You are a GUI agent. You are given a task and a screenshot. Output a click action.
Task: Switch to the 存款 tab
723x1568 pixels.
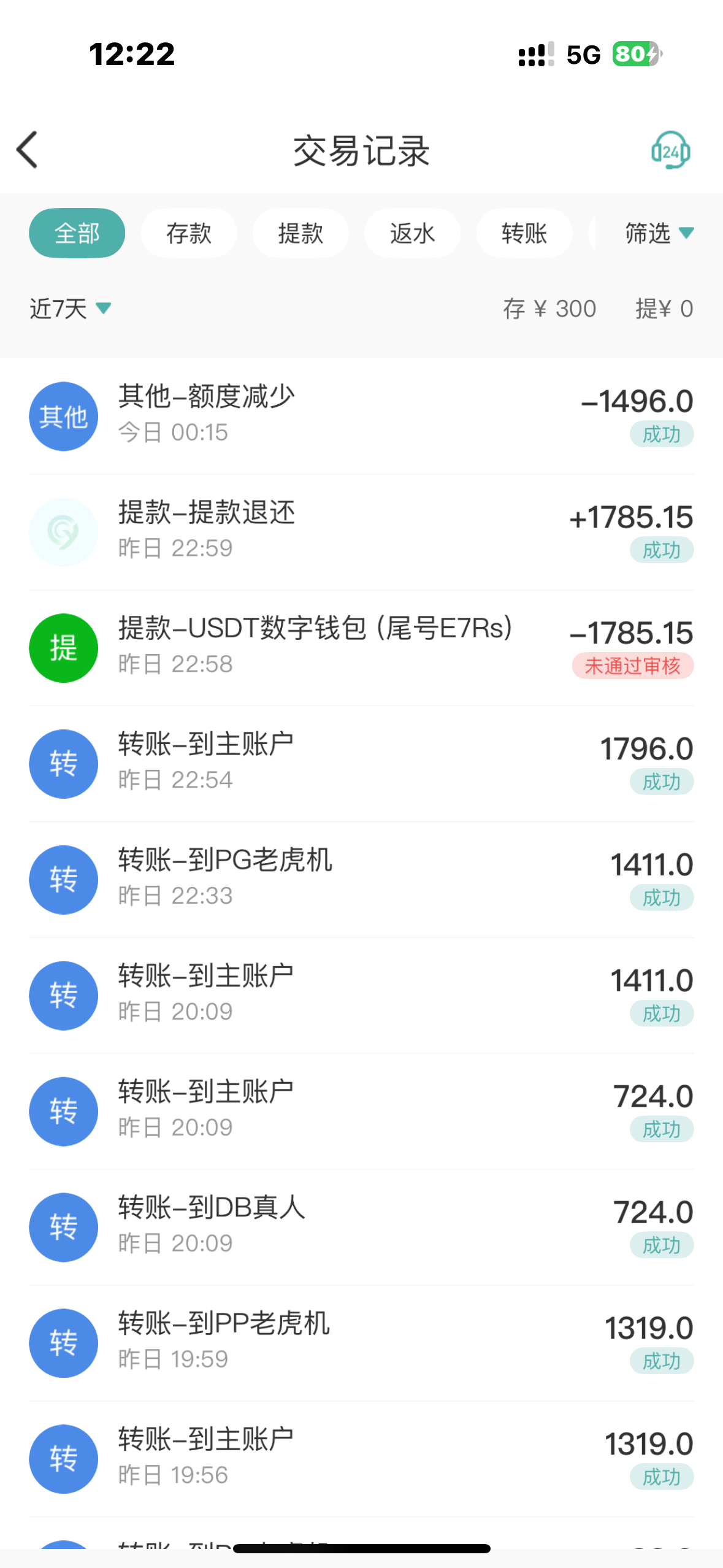pos(188,233)
